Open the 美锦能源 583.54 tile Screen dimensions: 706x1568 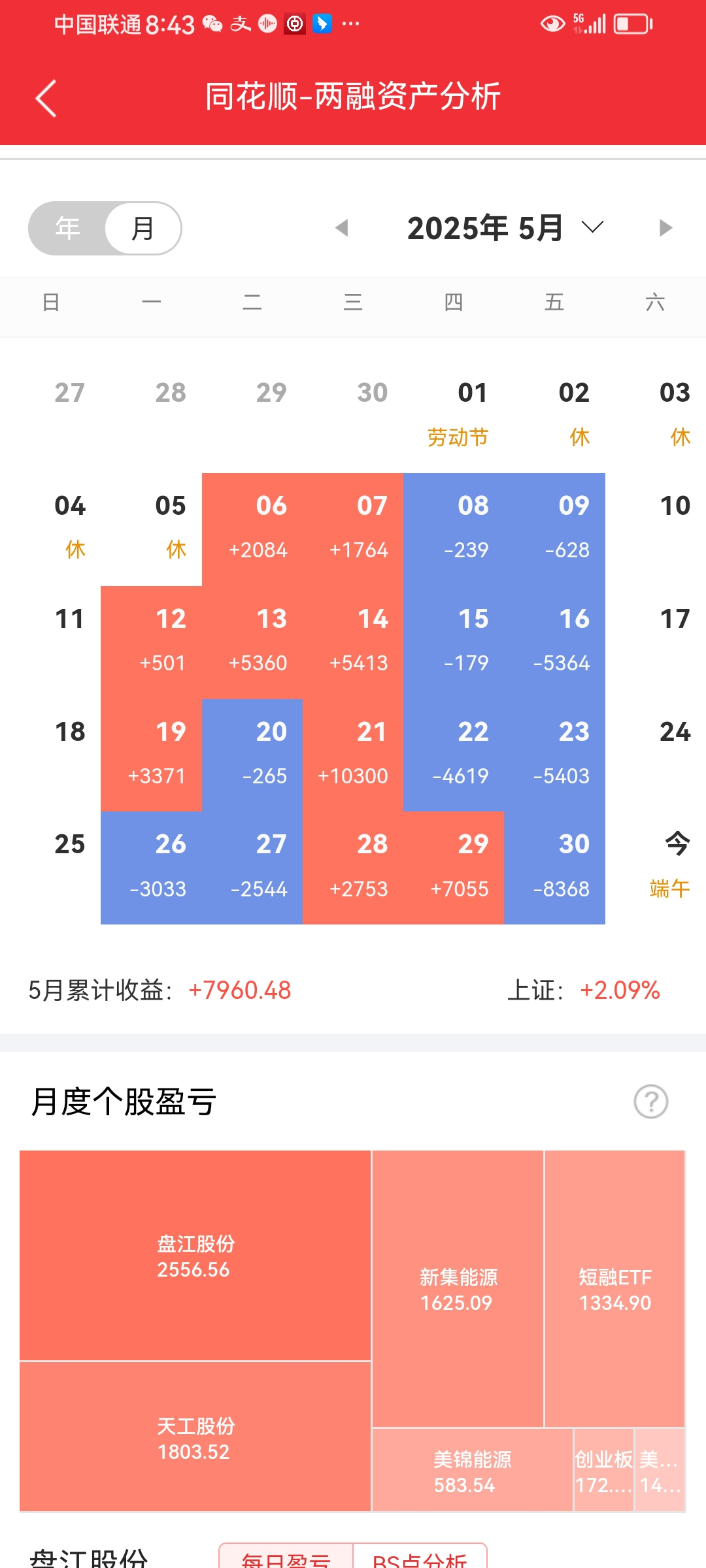[472, 1471]
